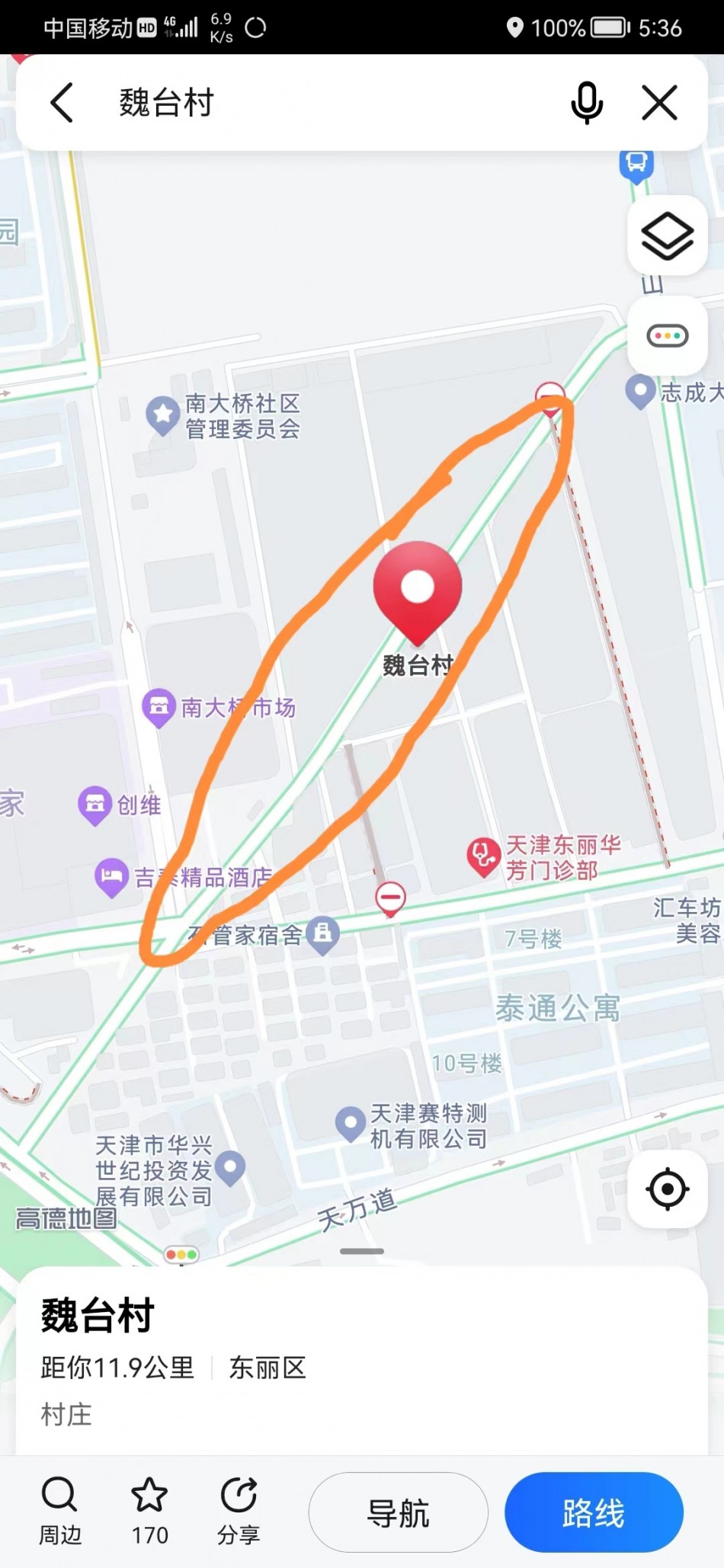The height and width of the screenshot is (1568, 724).
Task: Go back from the 魏台村 search
Action: (61, 103)
